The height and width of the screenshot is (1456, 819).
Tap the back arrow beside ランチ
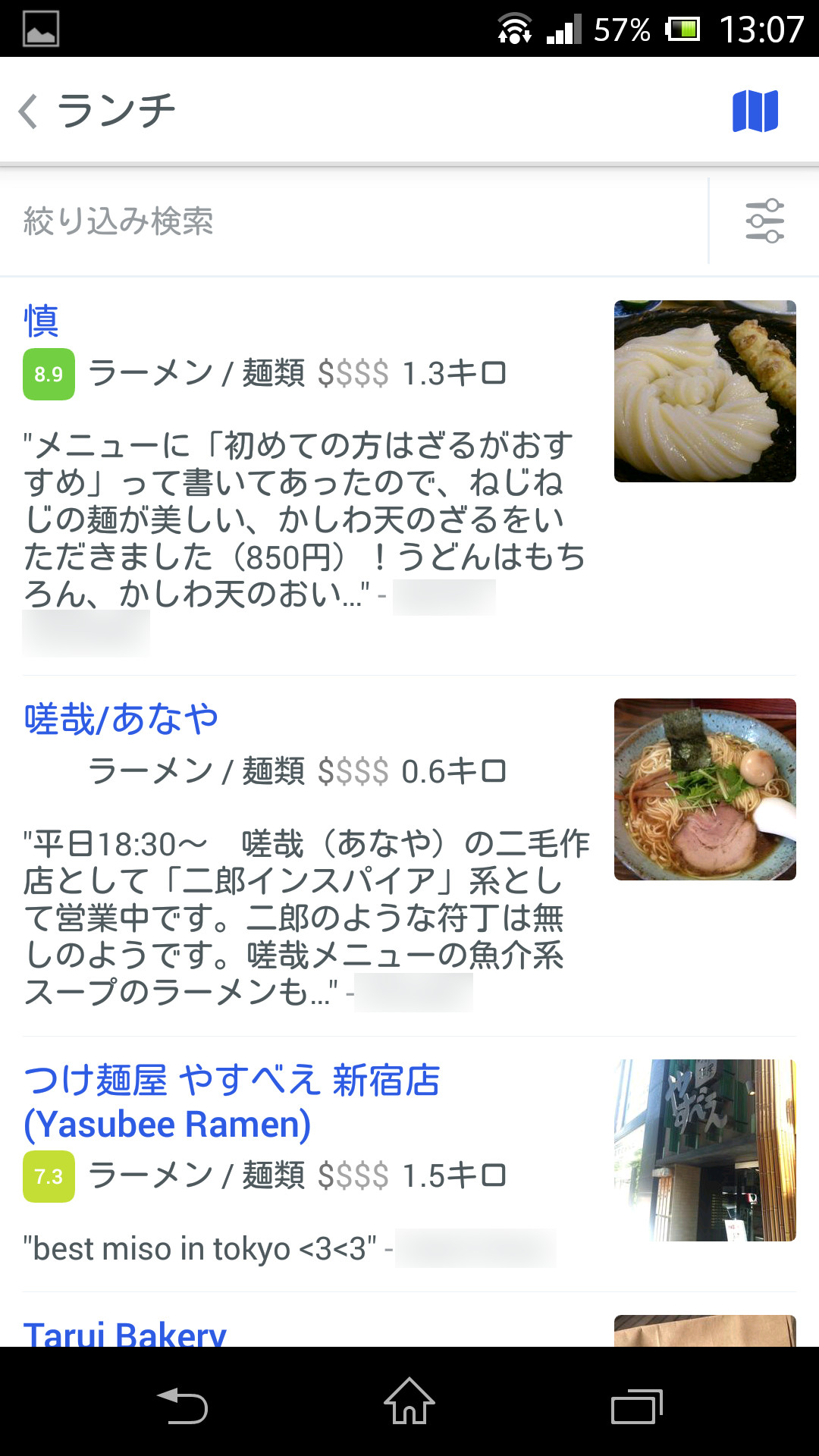pyautogui.click(x=29, y=109)
